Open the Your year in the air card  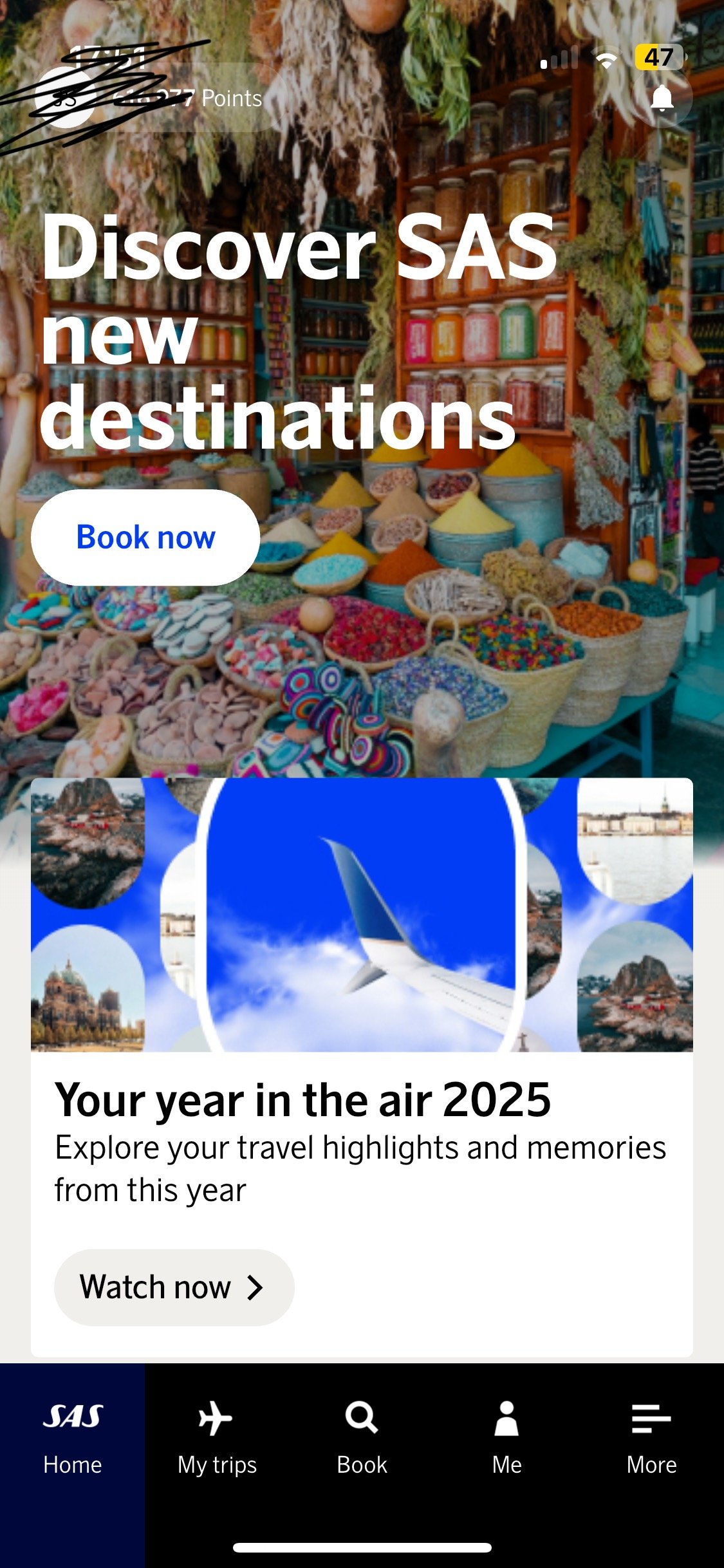362,1101
